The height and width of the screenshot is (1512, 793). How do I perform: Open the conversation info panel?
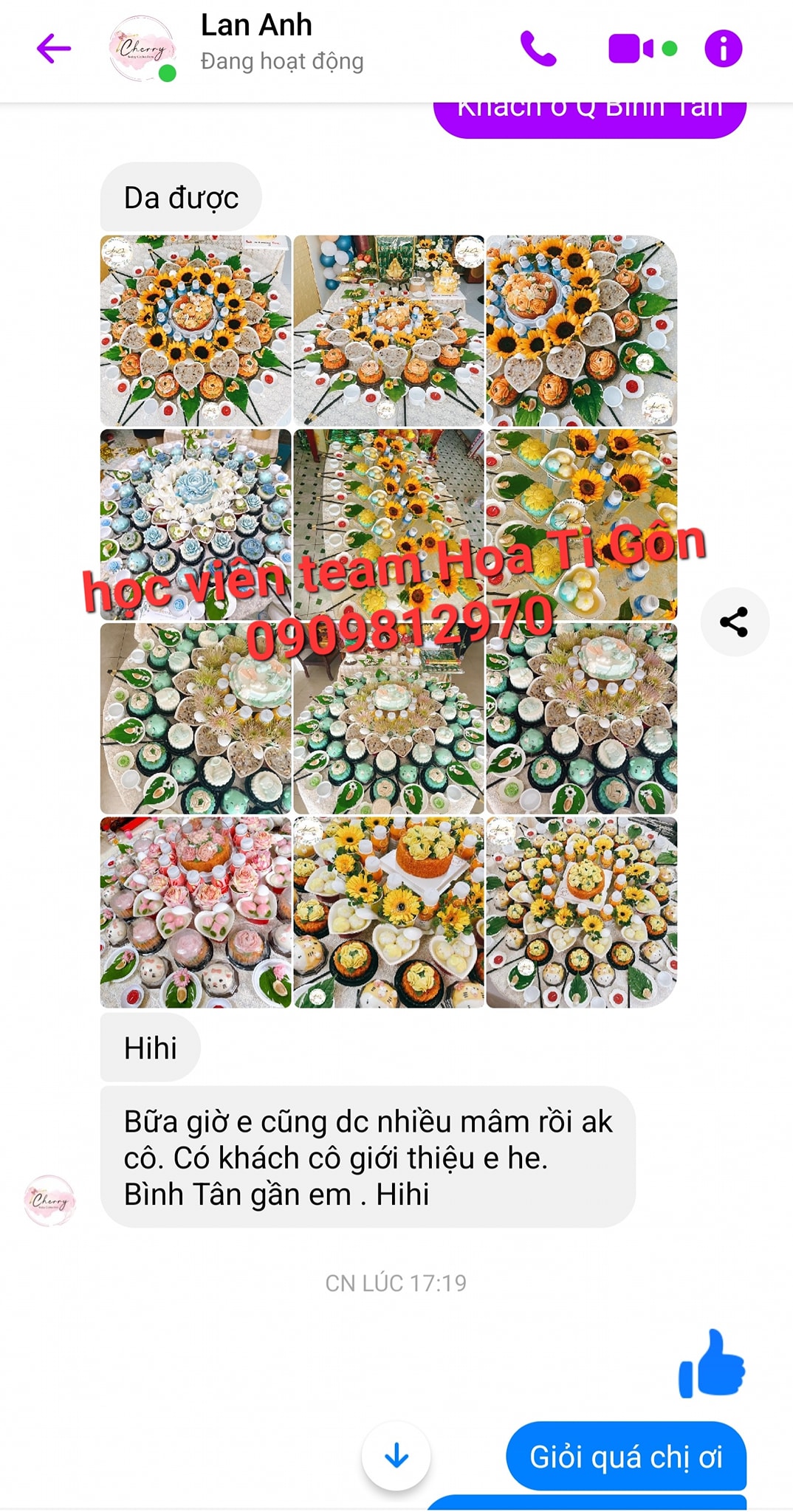click(x=723, y=49)
